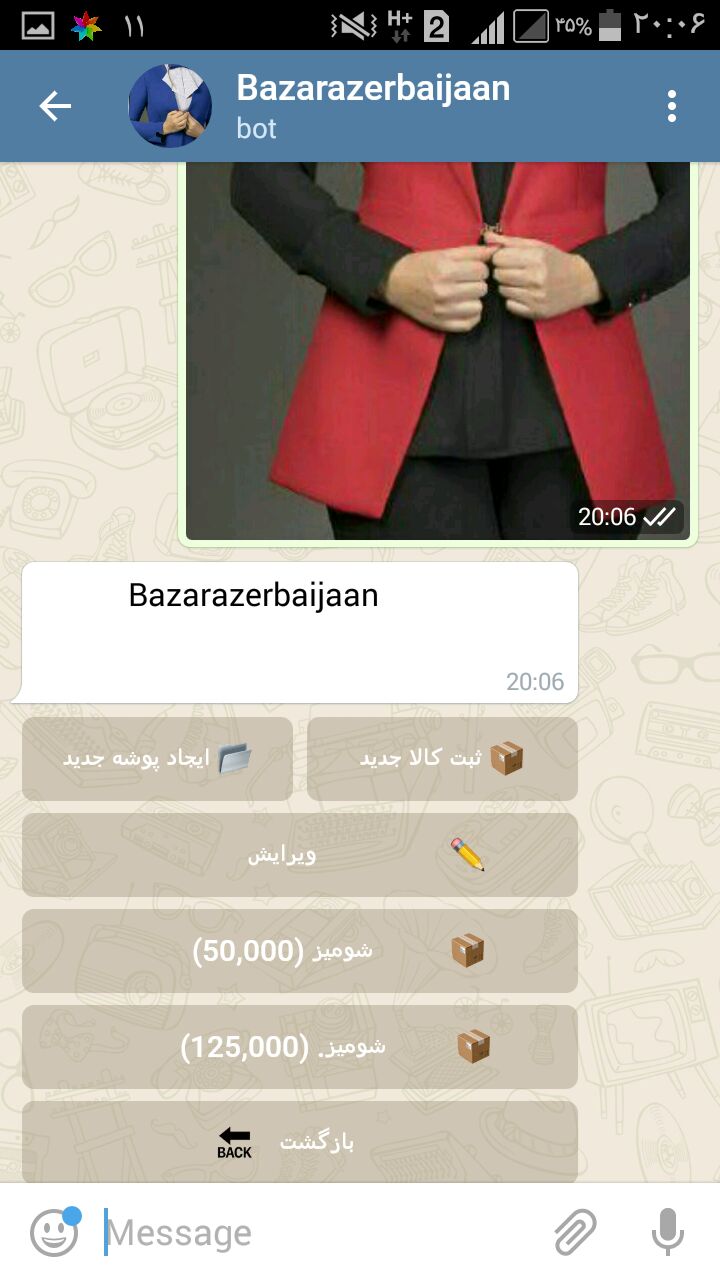Open the emoji picker
This screenshot has height=1280, width=720.
(x=54, y=1232)
